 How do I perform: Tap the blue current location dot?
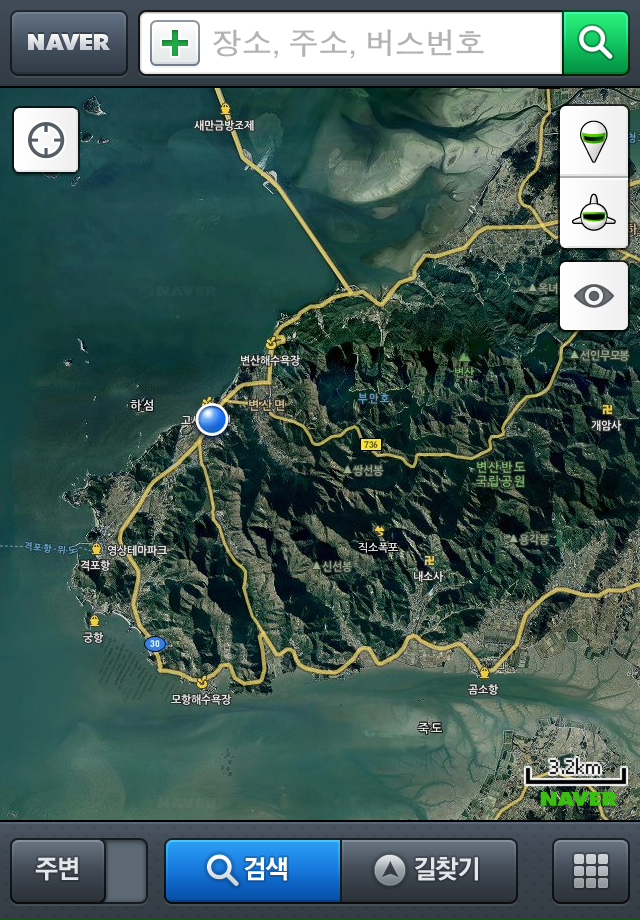212,419
